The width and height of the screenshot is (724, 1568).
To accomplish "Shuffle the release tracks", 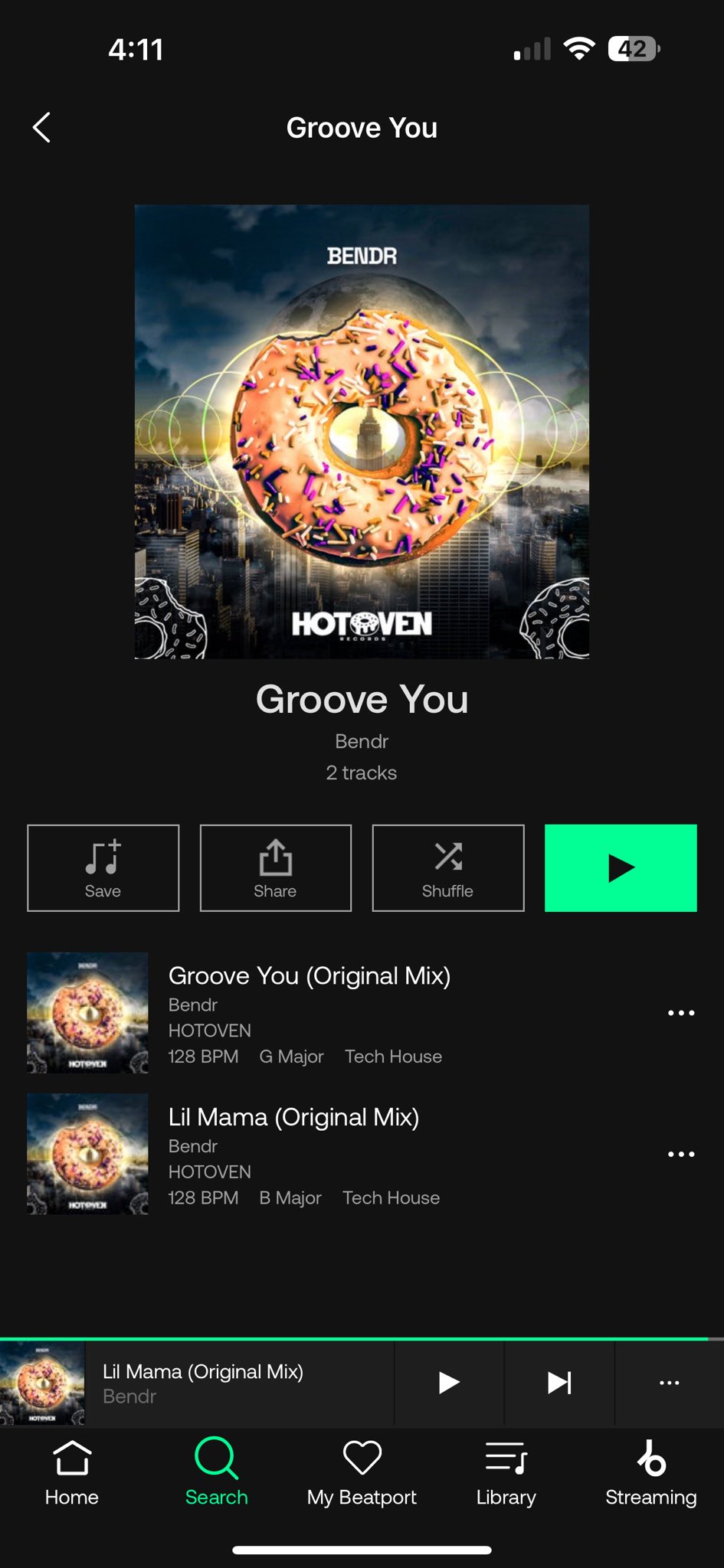I will pos(447,867).
